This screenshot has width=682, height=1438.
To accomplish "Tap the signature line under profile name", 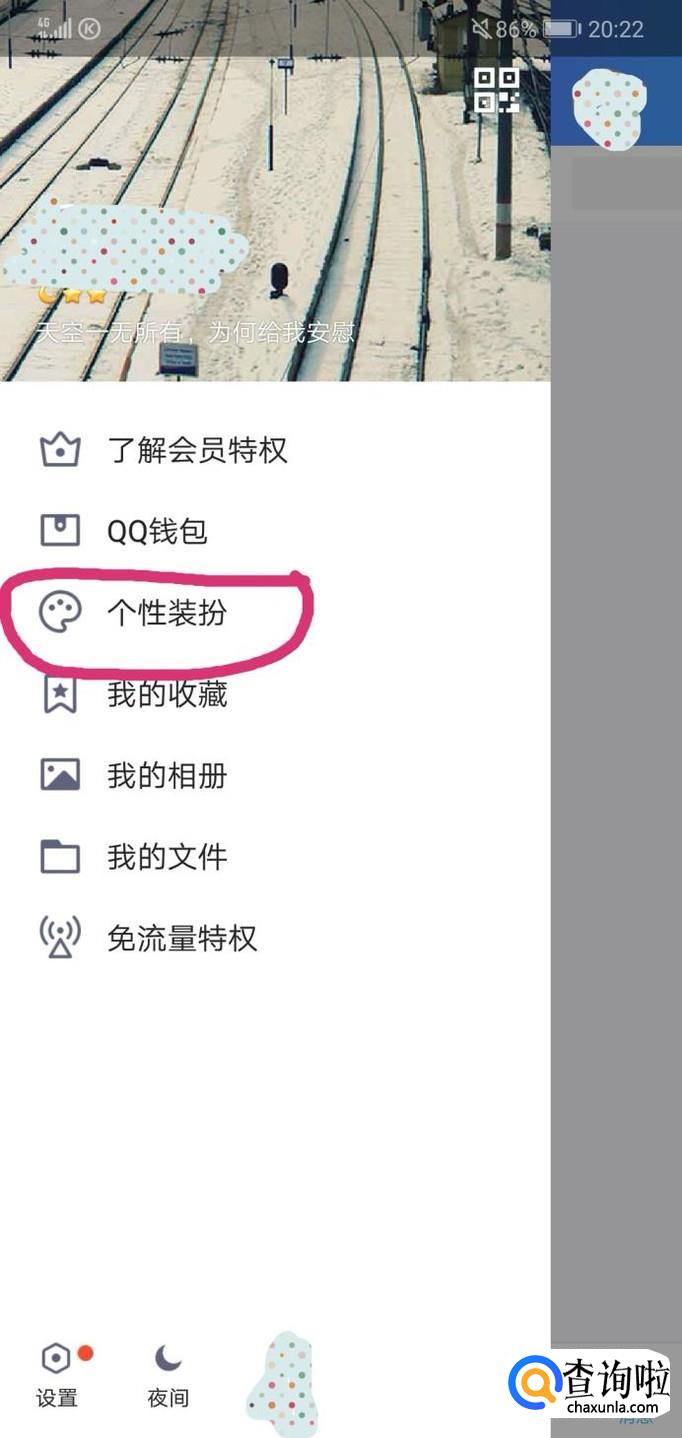I will (196, 332).
